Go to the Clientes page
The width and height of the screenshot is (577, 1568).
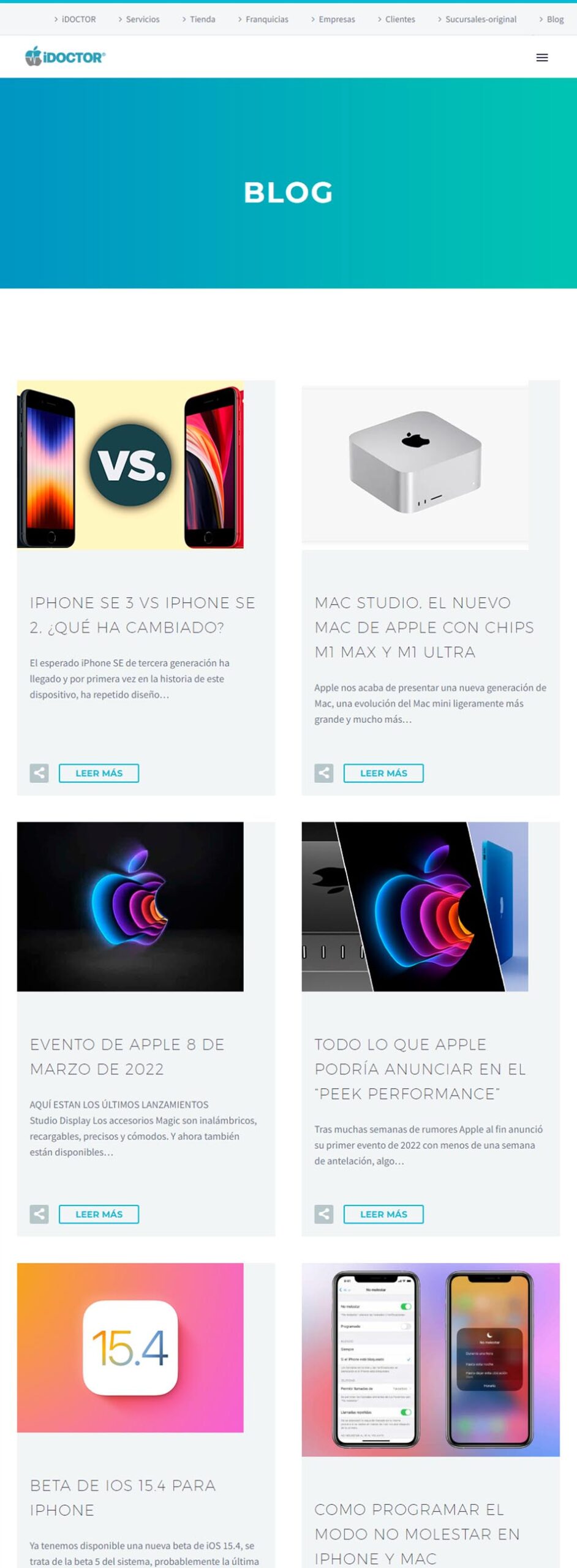tap(399, 20)
